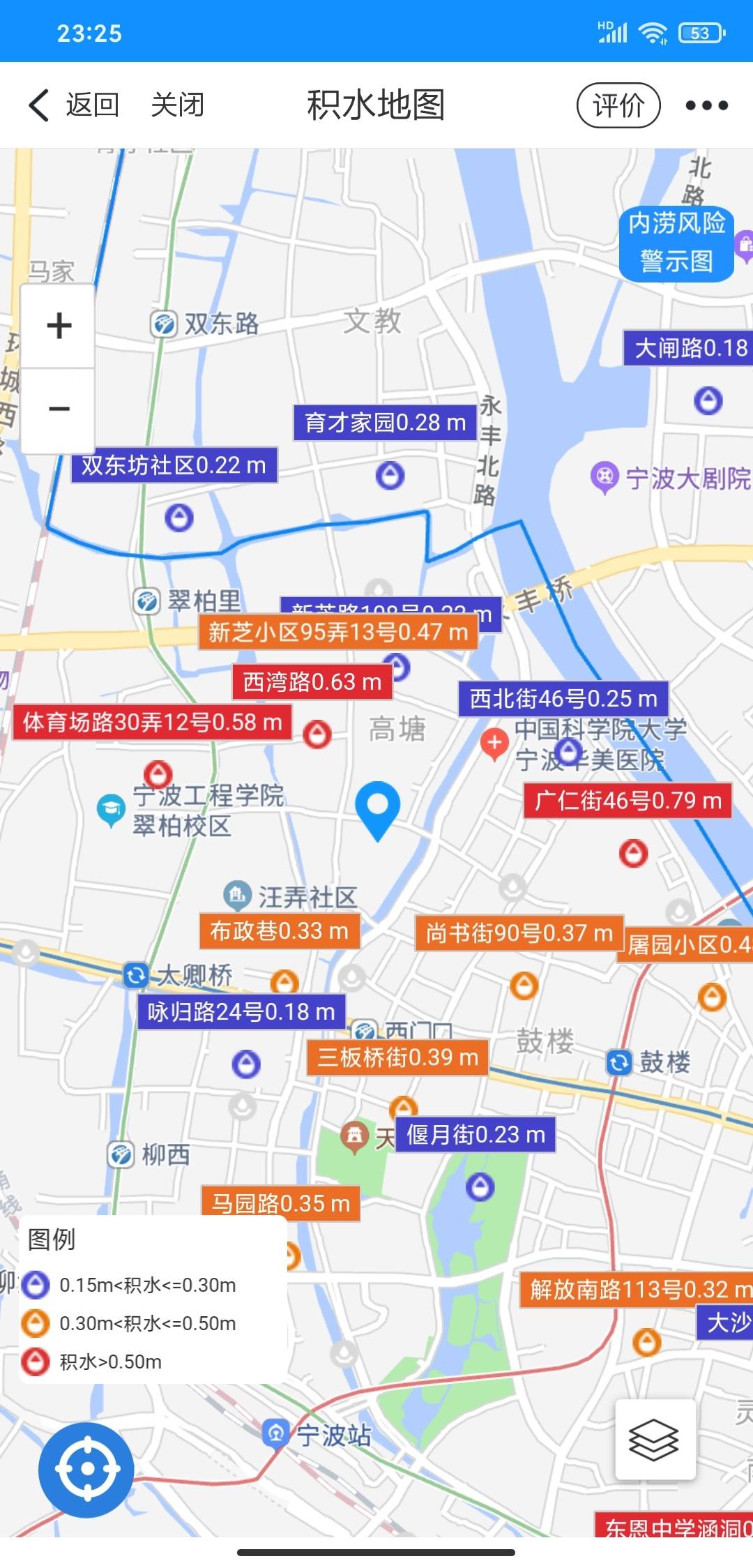Zoom in with the plus button
753x1568 pixels.
(59, 326)
